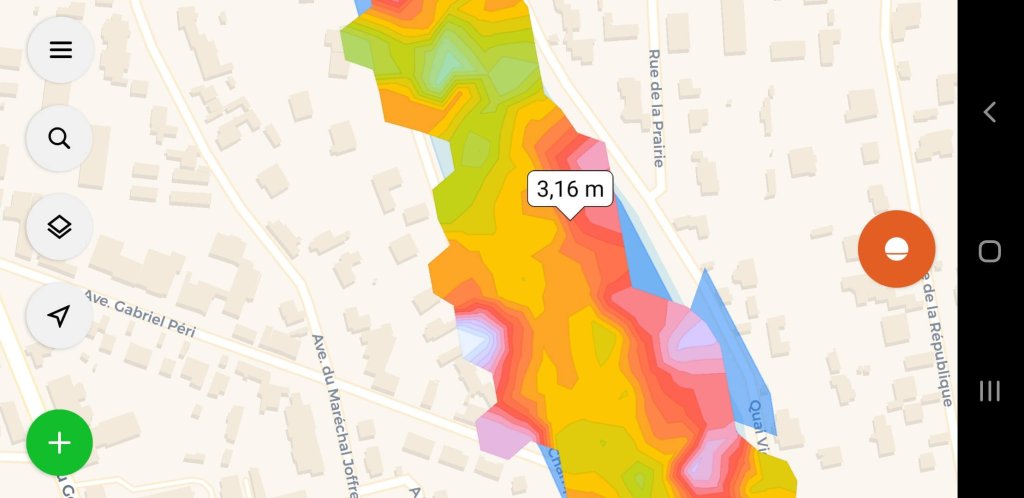Tap the 3,16 m depth label
The width and height of the screenshot is (1024, 498).
pyautogui.click(x=570, y=189)
